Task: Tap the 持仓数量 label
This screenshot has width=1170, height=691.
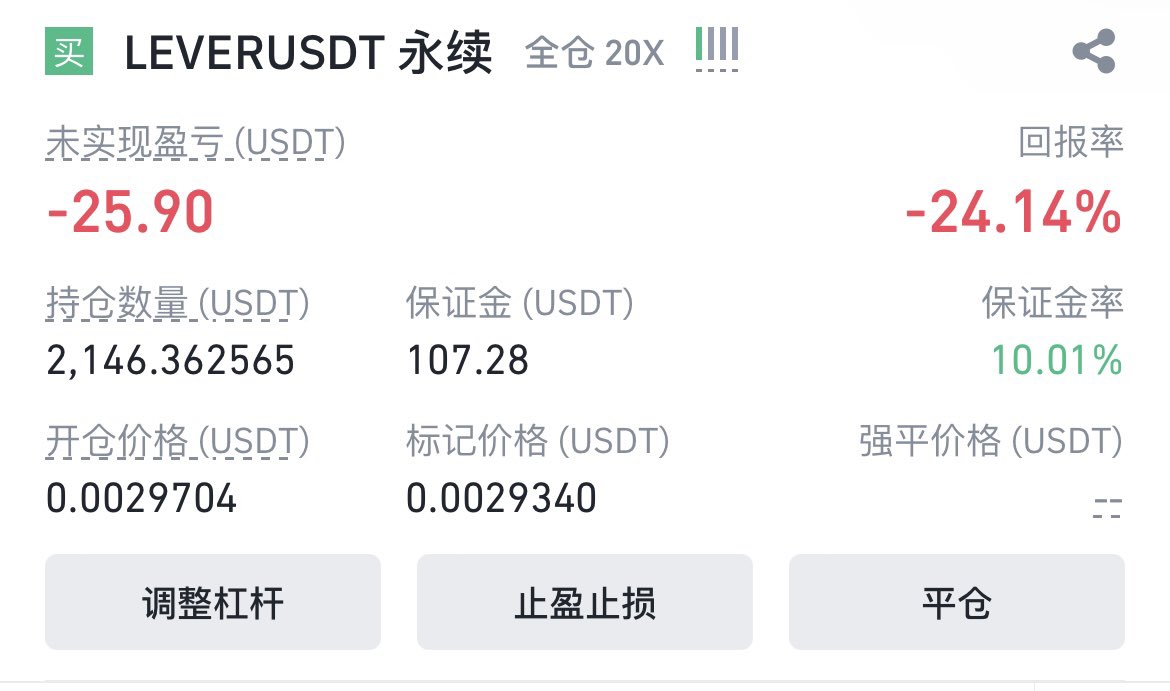Action: [178, 303]
